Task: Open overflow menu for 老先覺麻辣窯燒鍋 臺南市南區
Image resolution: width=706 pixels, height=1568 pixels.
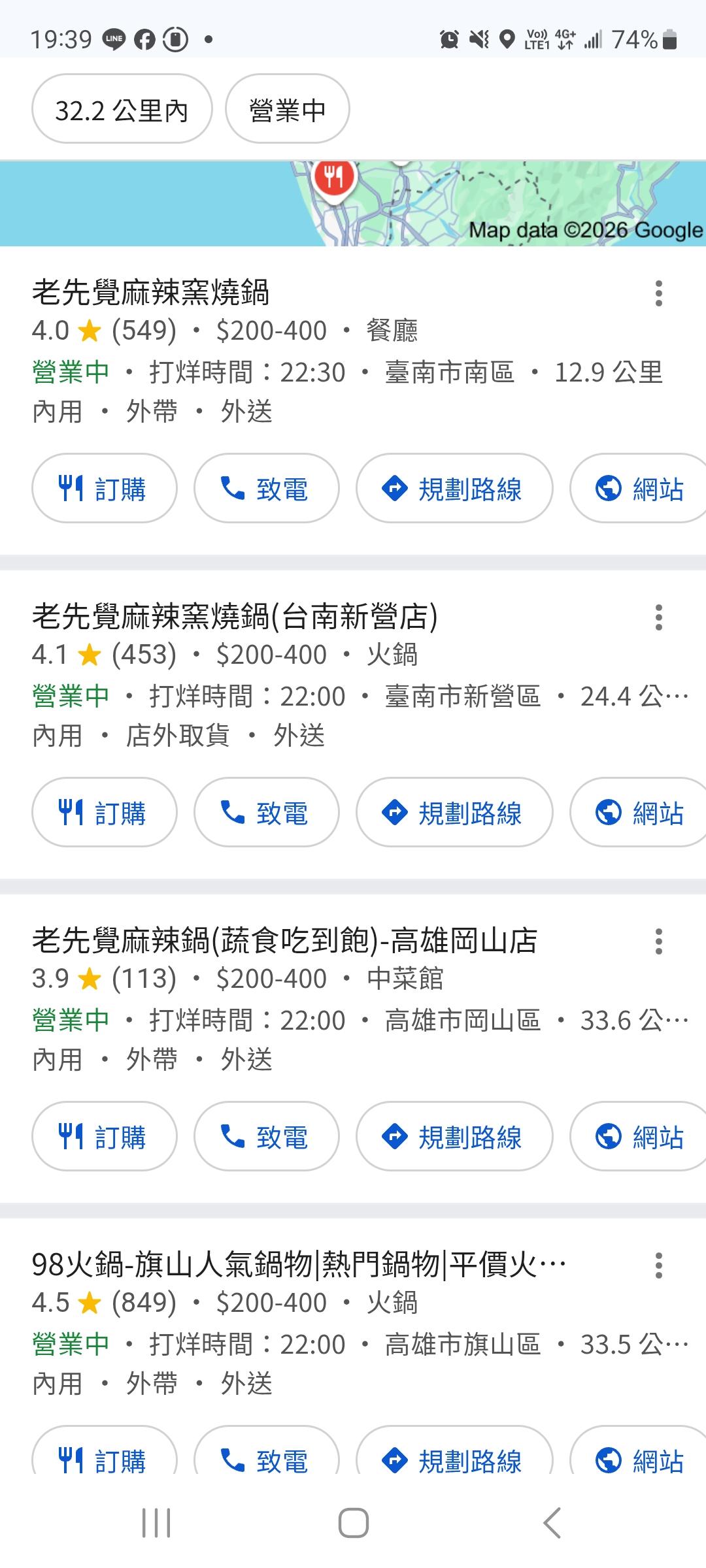Action: (658, 293)
